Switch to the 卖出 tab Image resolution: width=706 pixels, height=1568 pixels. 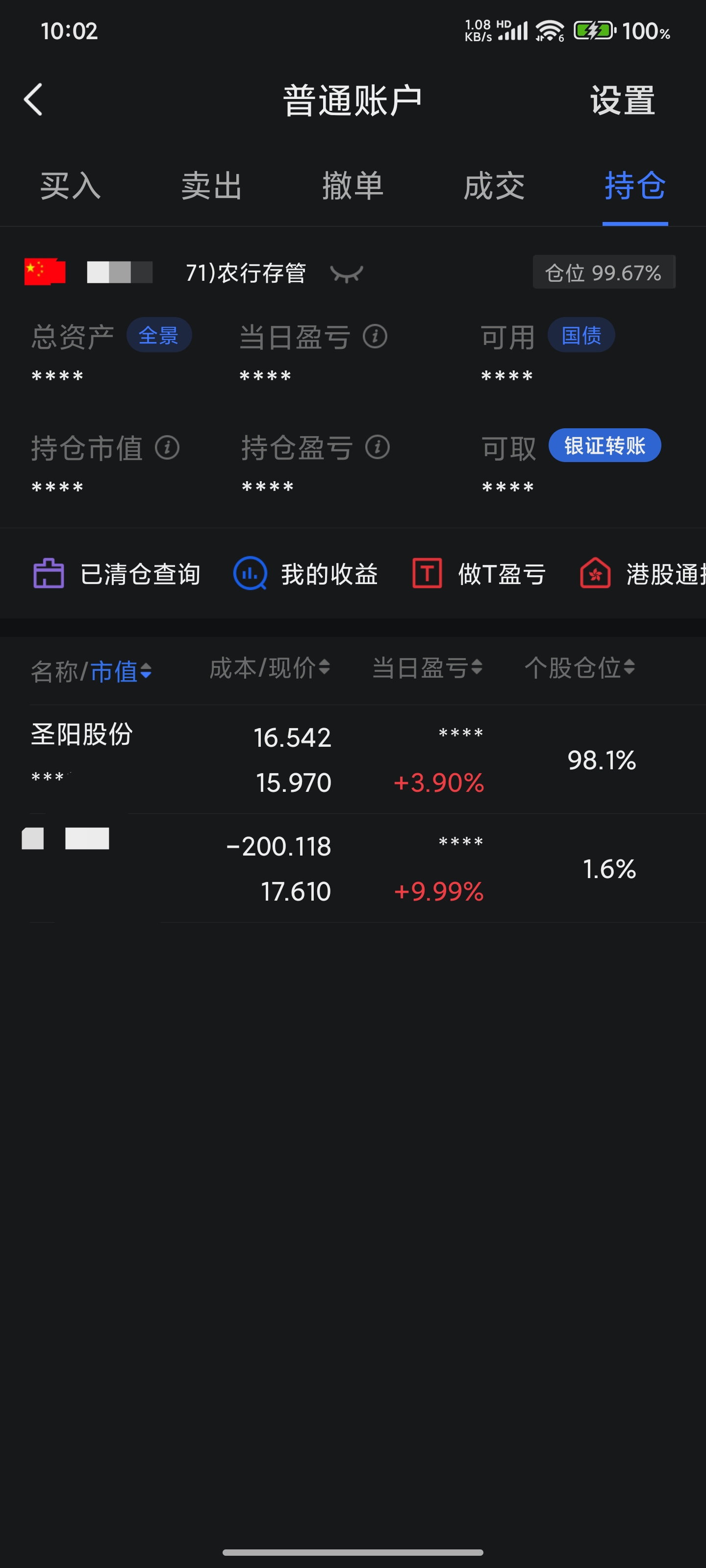(211, 186)
